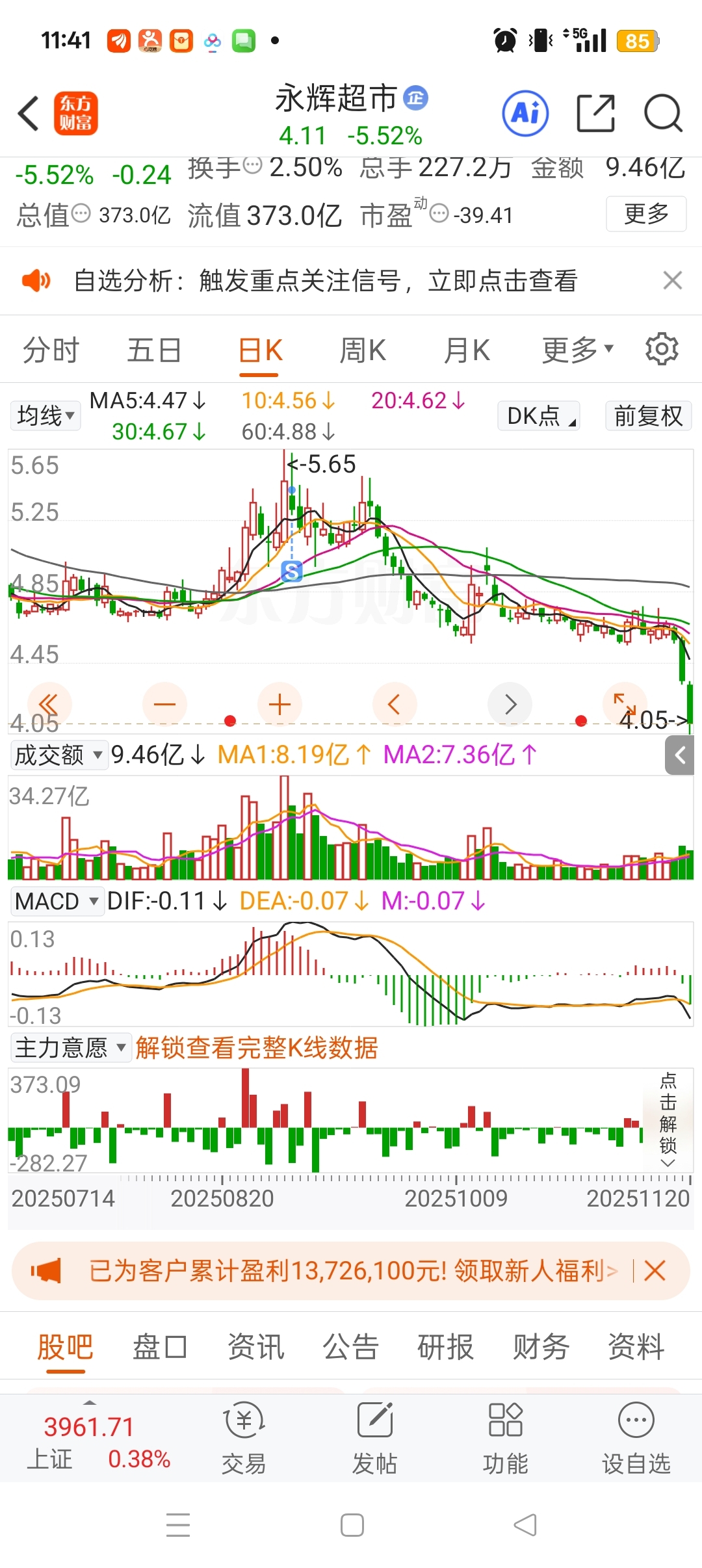Screen dimensions: 702x1568
Task: Switch to the 分时 chart tab
Action: 51,350
